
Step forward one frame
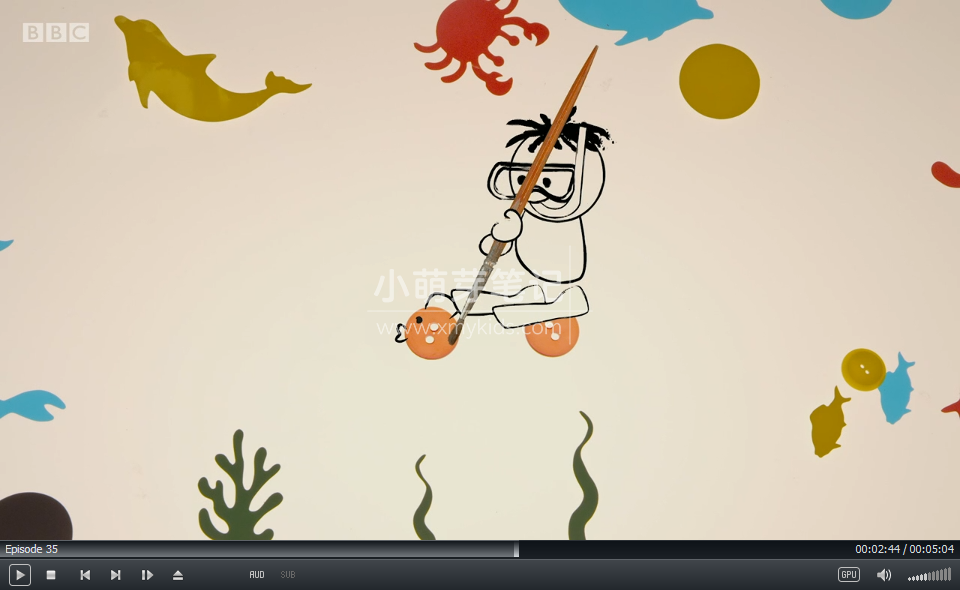(147, 575)
